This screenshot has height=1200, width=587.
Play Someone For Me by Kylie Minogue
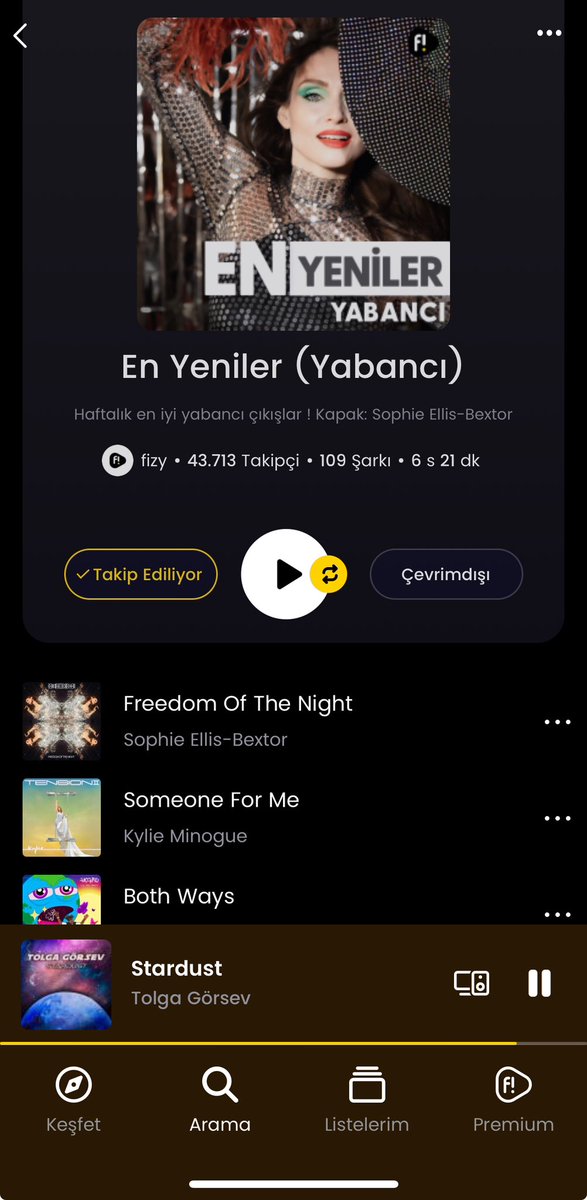(211, 800)
